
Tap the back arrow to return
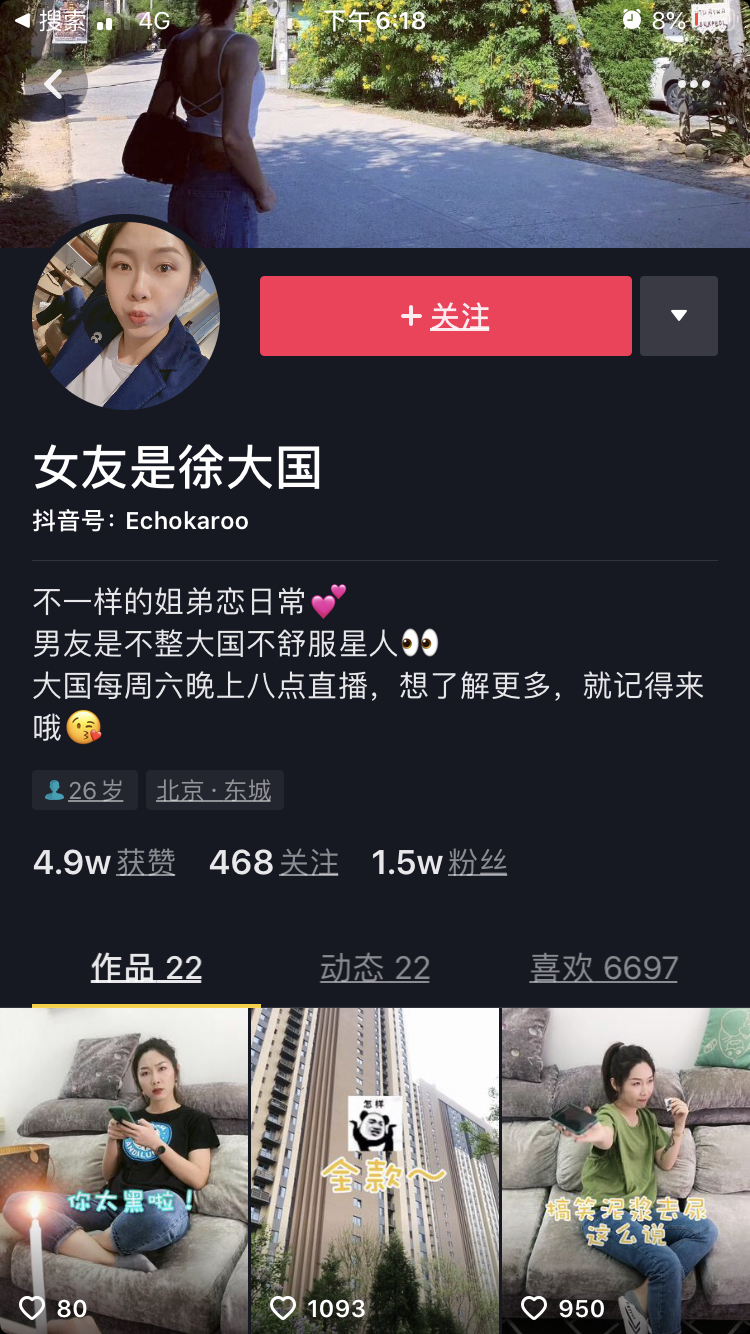point(52,84)
